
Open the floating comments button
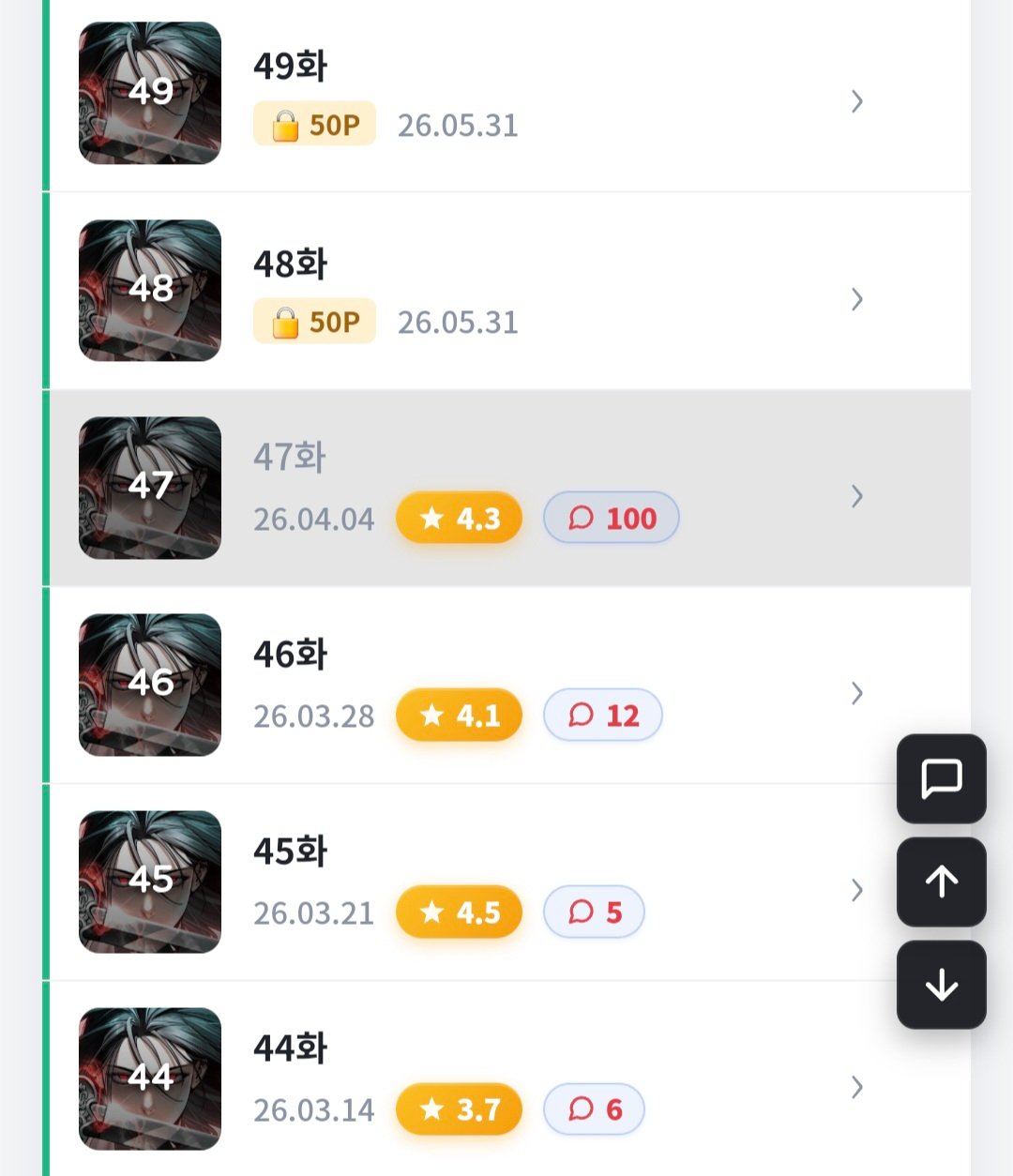click(942, 778)
